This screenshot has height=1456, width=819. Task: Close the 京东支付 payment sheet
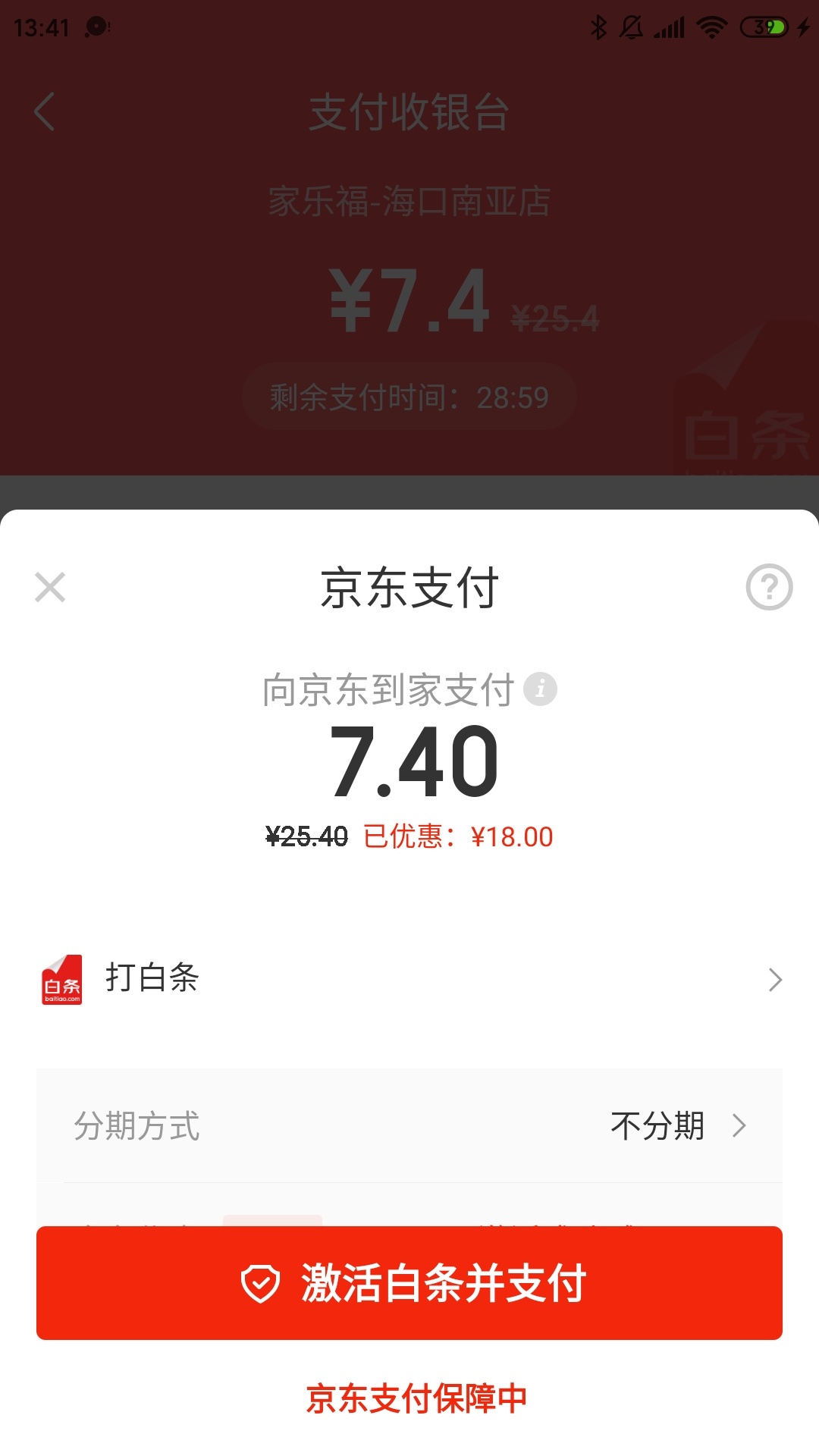(50, 587)
